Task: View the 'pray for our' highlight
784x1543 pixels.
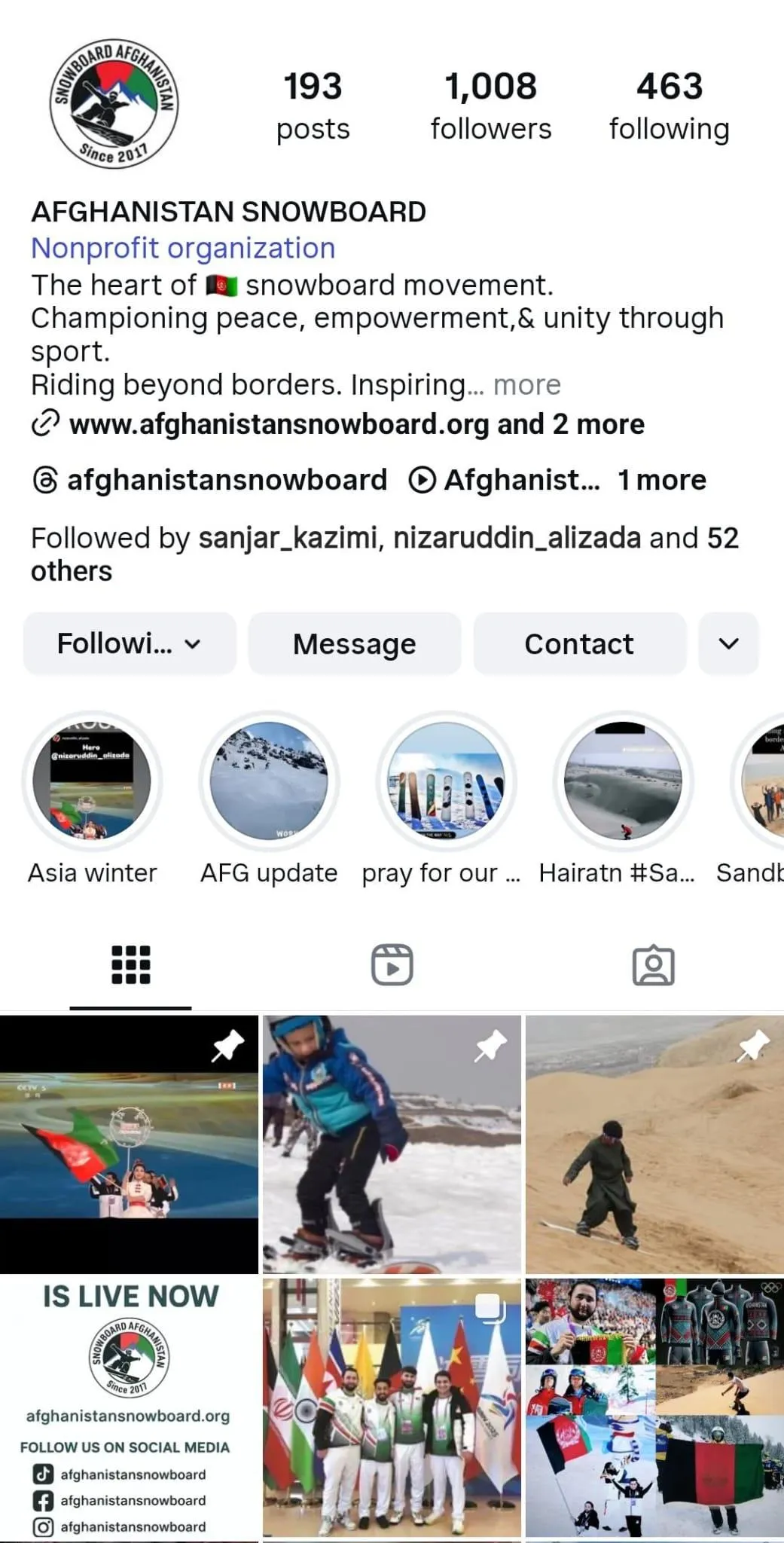Action: 446,781
